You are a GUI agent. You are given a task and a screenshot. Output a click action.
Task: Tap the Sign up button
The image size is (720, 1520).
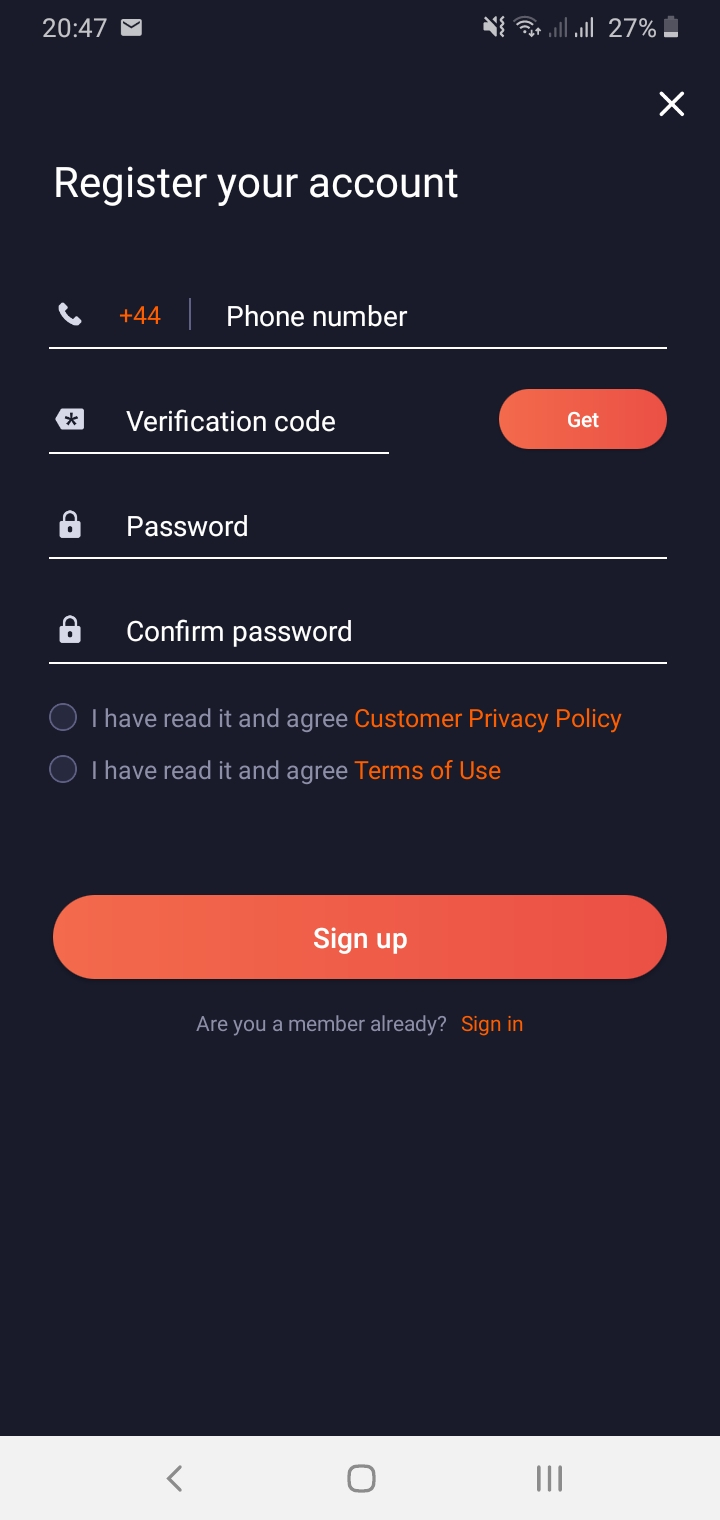[x=359, y=938]
